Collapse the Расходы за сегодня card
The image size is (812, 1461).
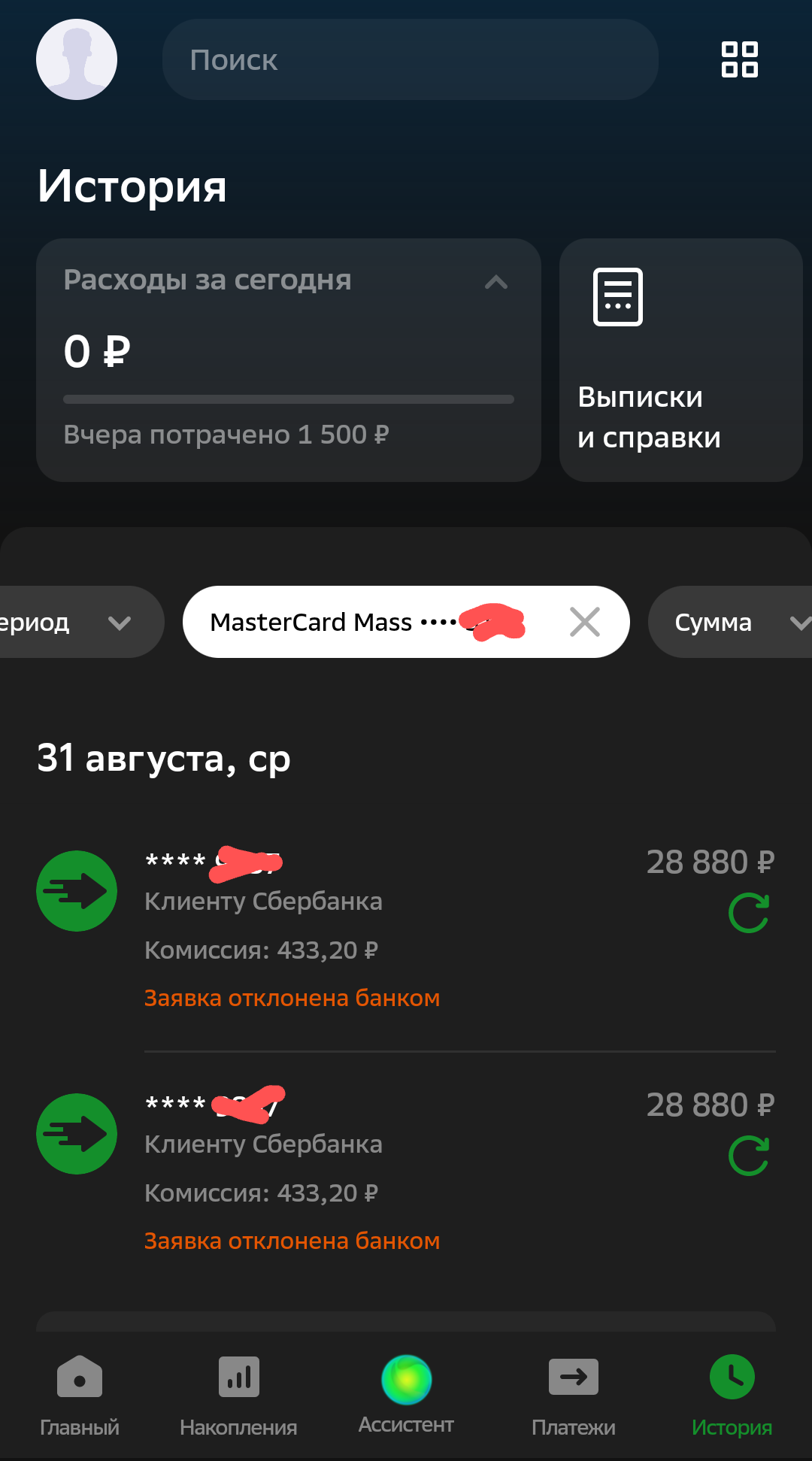point(496,283)
